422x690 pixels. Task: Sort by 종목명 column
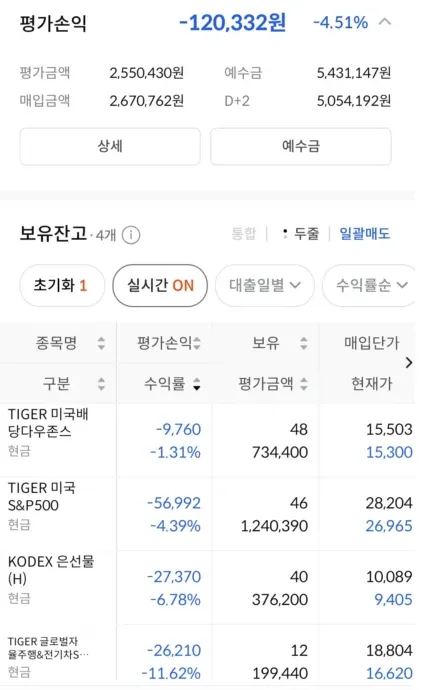(x=70, y=342)
